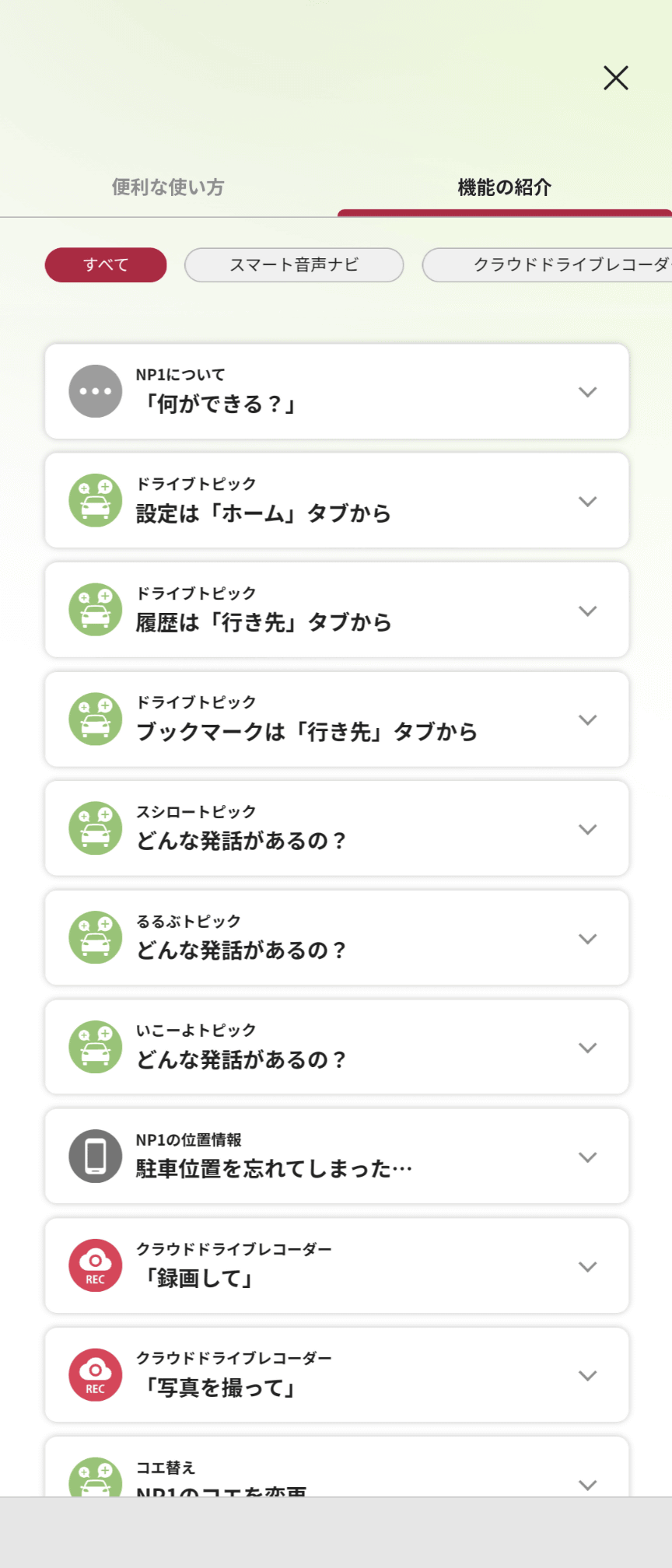Expand the 設定は「ホーム」タブから entry
This screenshot has height=1568, width=672.
587,500
